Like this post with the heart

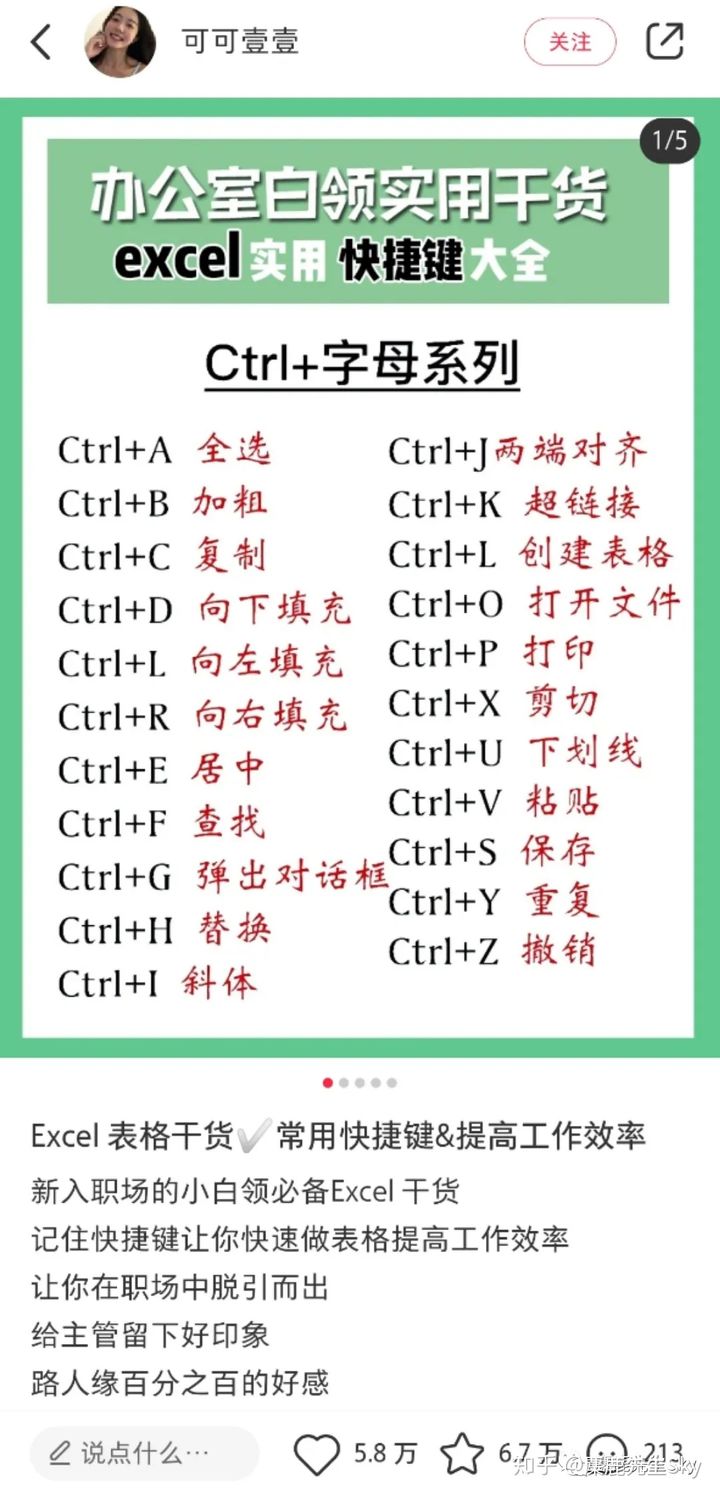coord(317,1454)
